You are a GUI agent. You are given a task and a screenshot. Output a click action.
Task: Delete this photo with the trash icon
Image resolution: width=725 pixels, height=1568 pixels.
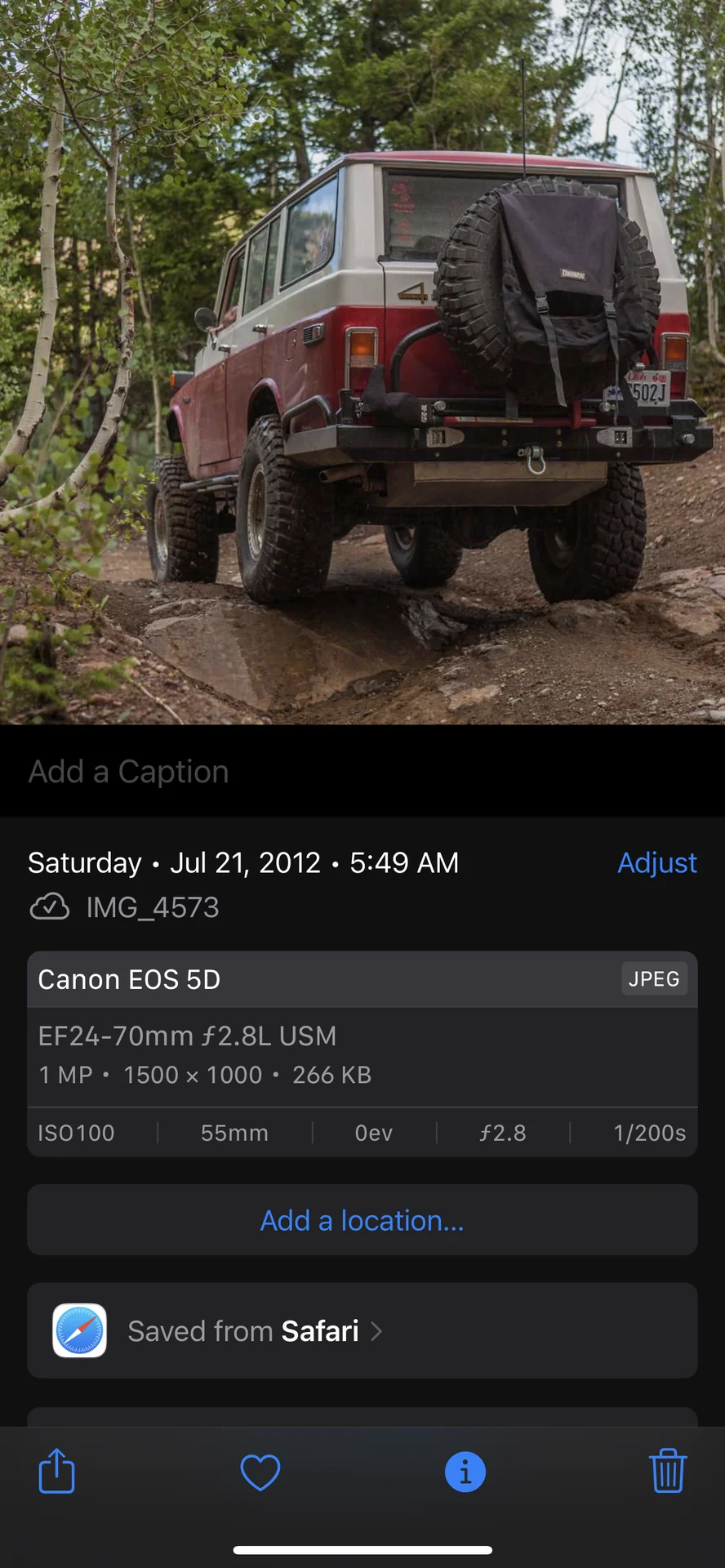[x=667, y=1472]
